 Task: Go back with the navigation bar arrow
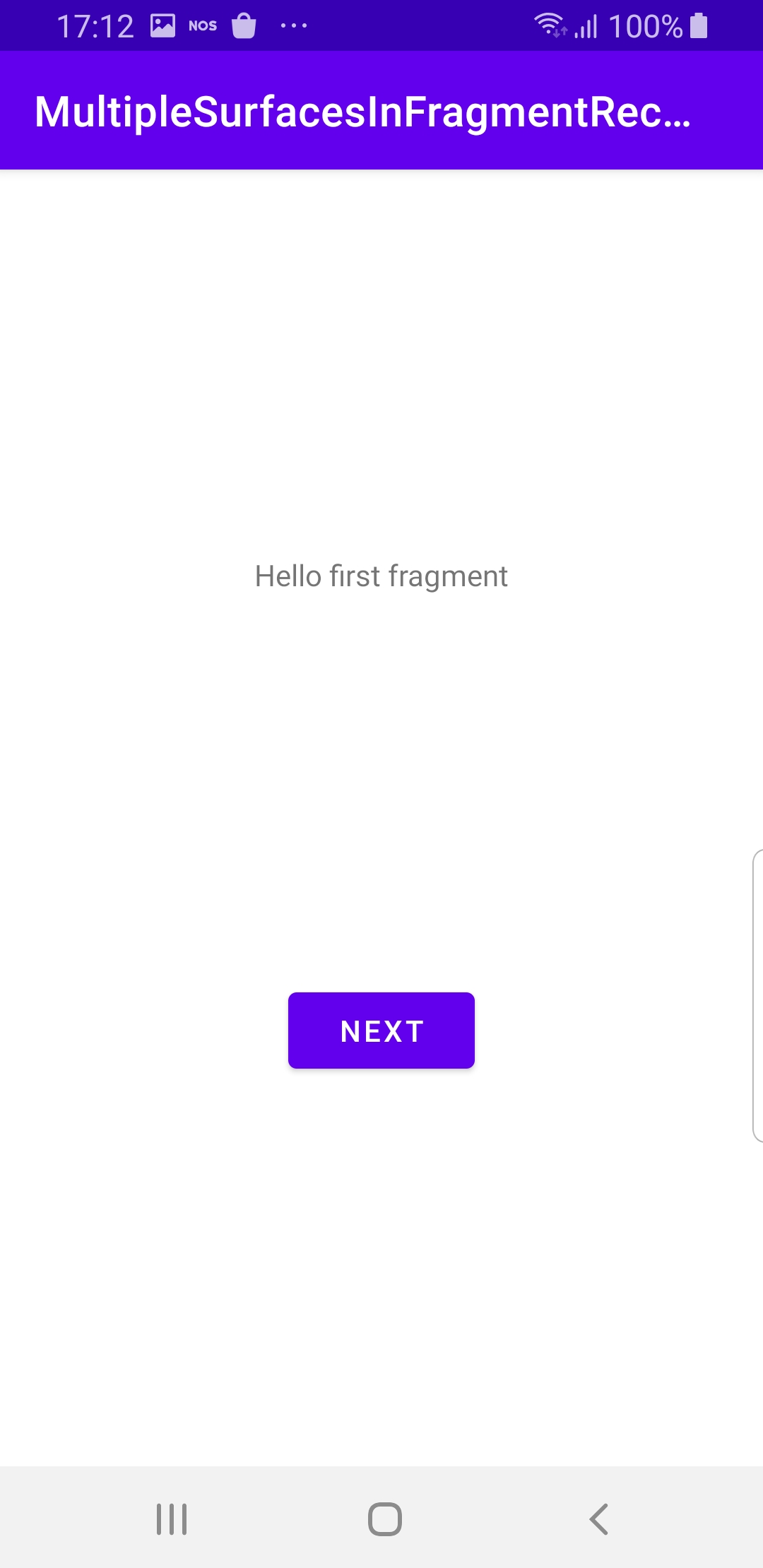pyautogui.click(x=598, y=1519)
